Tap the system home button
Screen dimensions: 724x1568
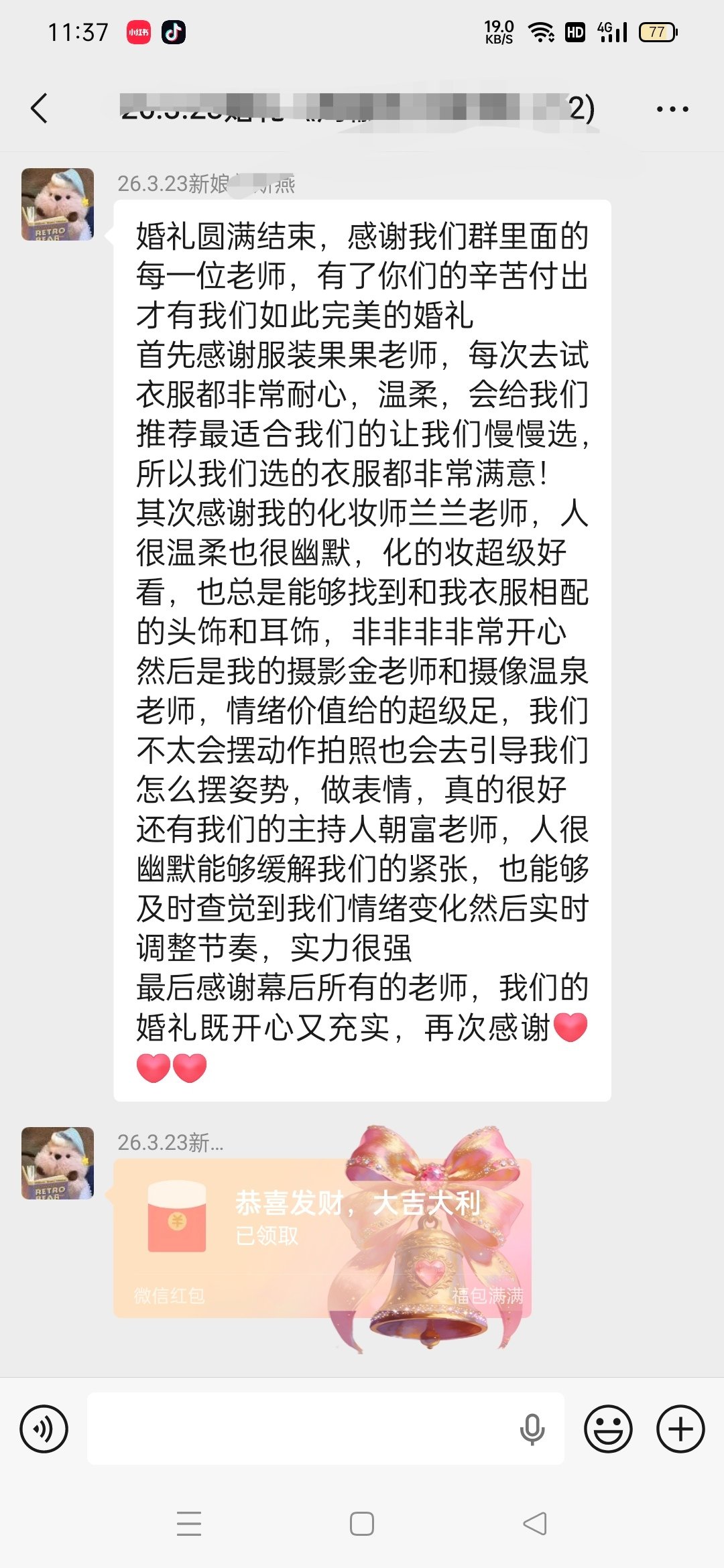pyautogui.click(x=361, y=1524)
